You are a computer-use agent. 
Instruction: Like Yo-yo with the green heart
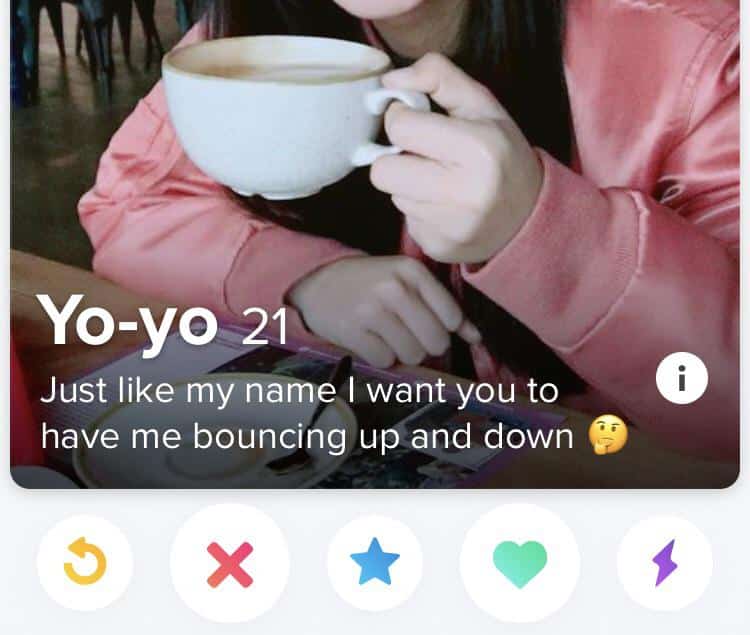point(520,564)
